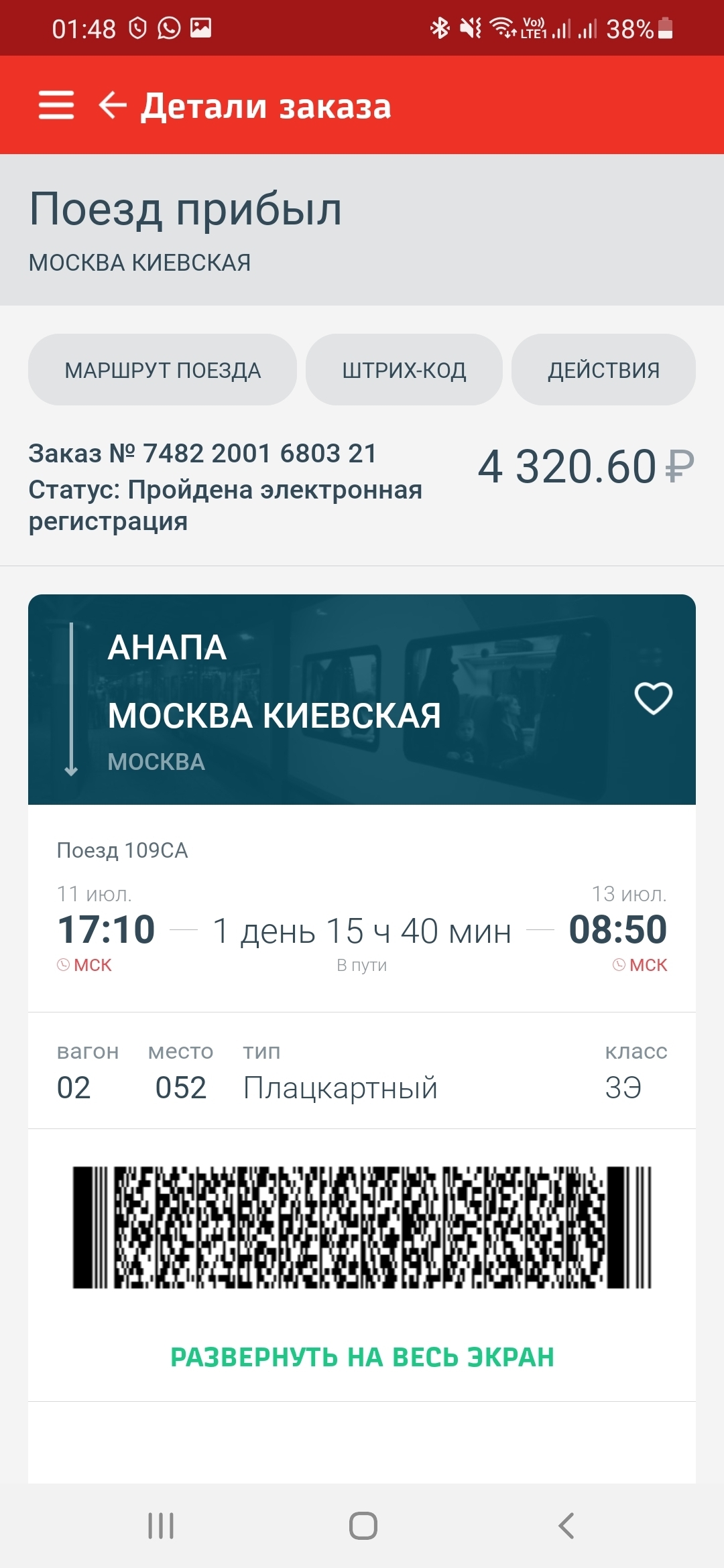Show the ШТРИХ-КОД barcode
This screenshot has height=1568, width=724.
point(404,370)
